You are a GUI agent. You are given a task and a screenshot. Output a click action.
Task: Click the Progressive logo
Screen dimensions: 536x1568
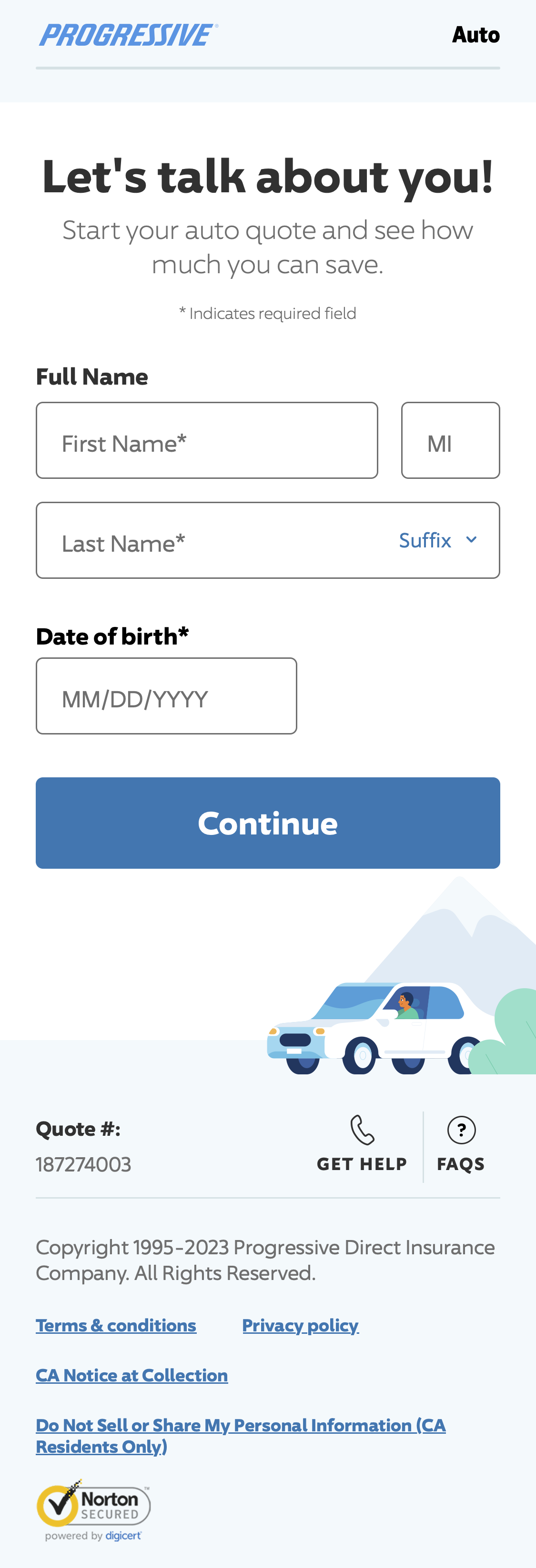pyautogui.click(x=127, y=33)
